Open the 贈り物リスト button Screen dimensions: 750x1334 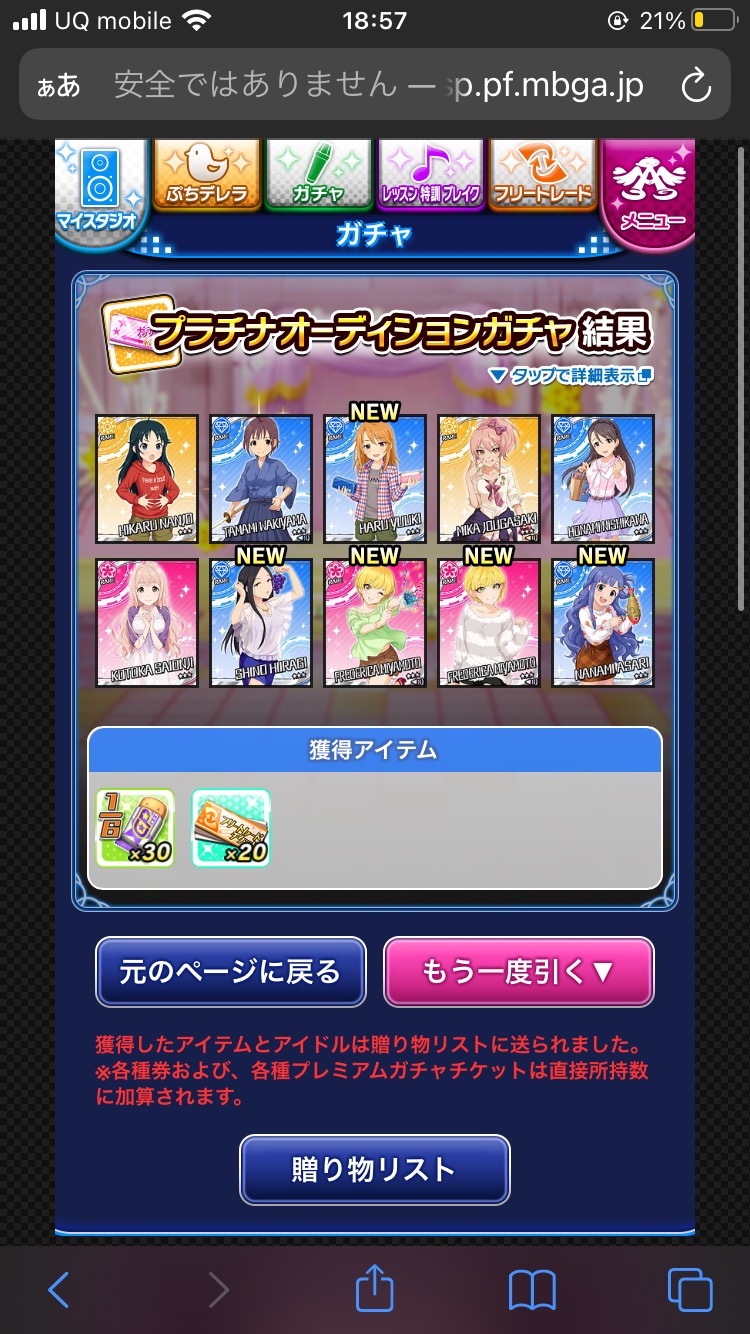(374, 1170)
